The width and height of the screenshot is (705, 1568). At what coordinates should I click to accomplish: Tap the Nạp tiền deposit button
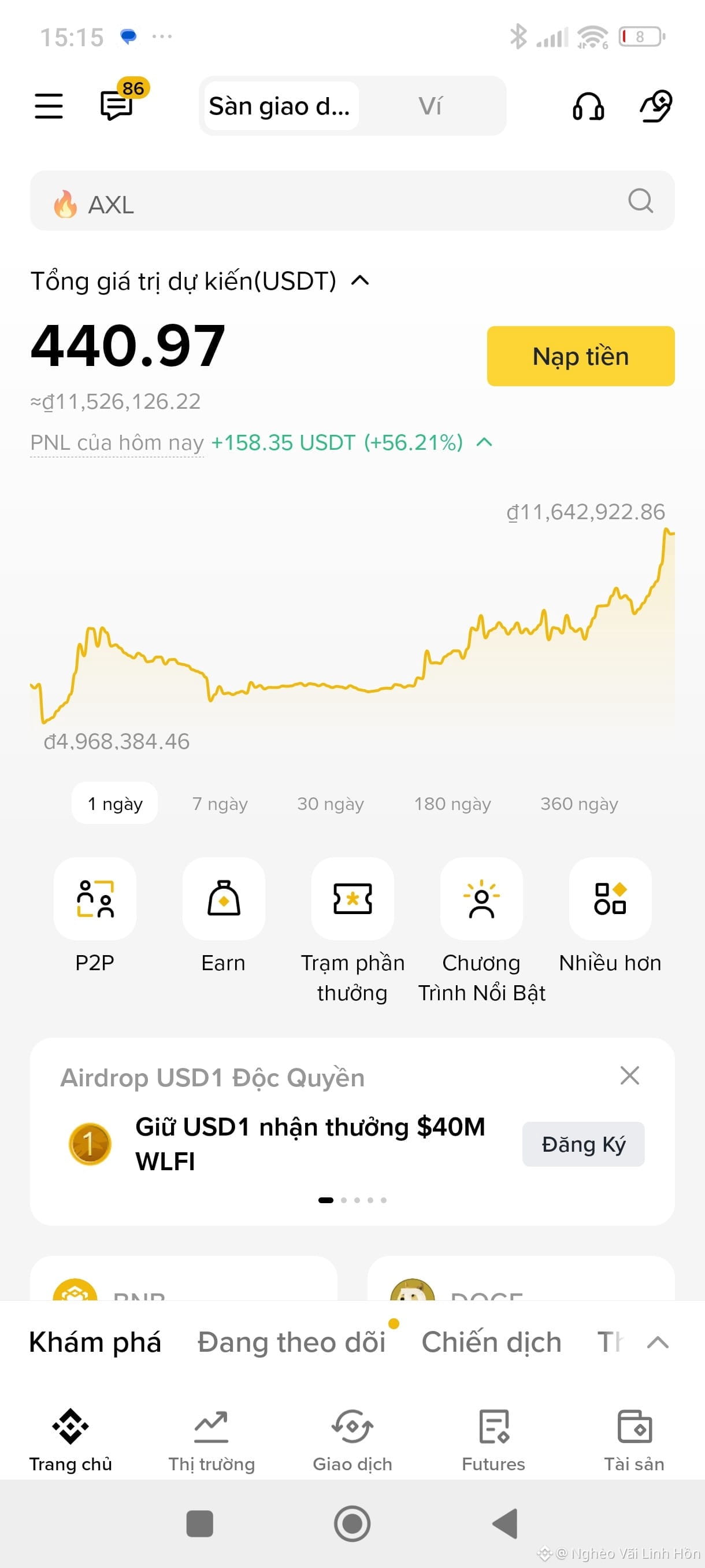[580, 356]
